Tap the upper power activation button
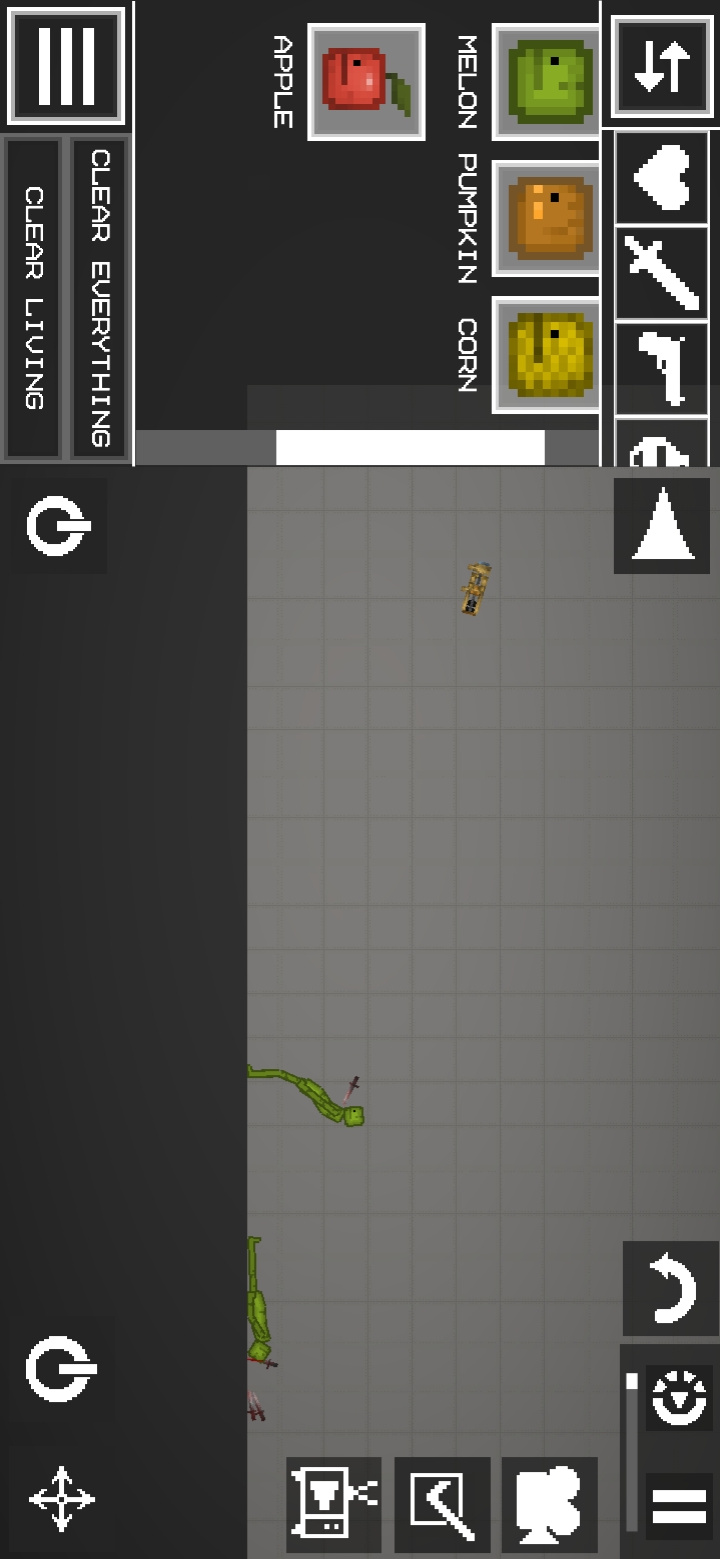The width and height of the screenshot is (720, 1559). click(59, 526)
